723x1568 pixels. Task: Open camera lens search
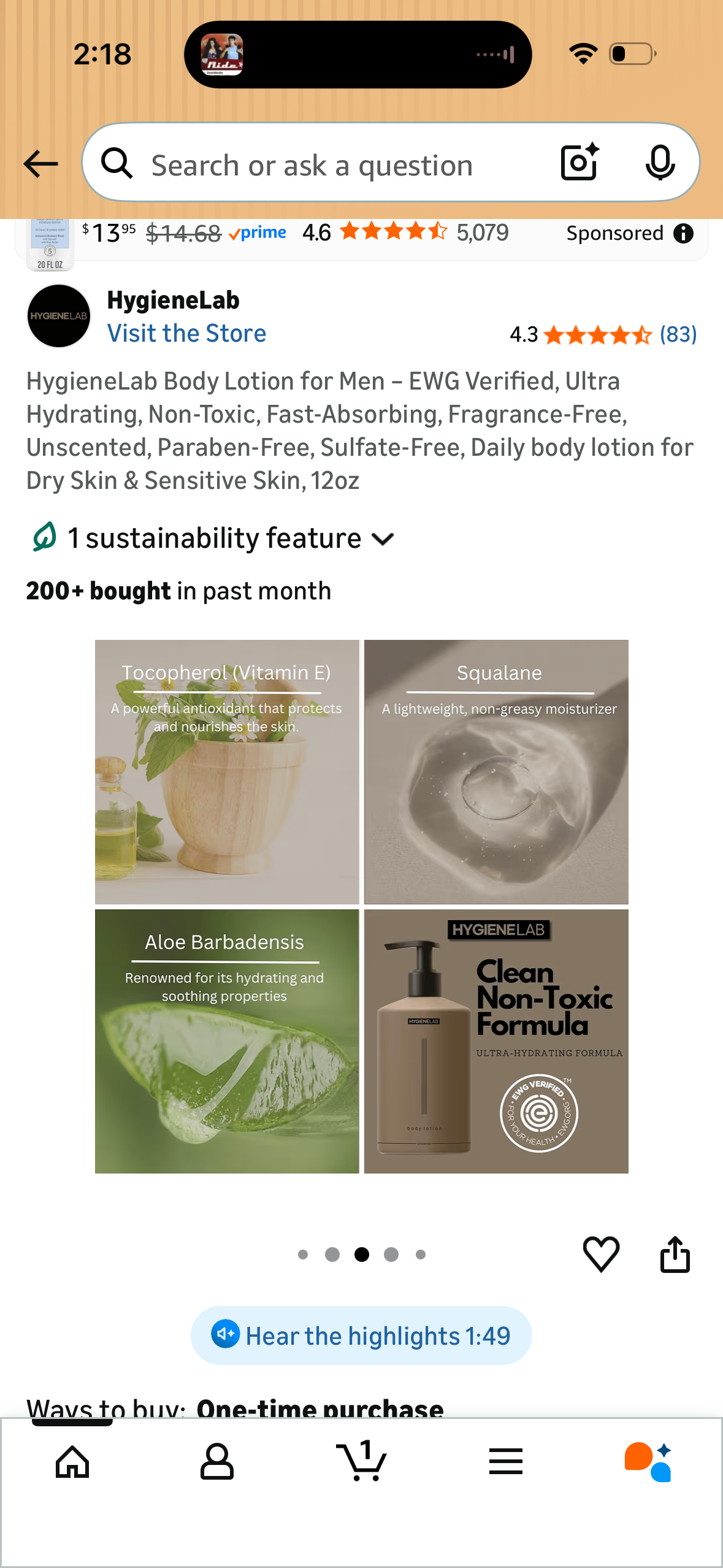click(580, 163)
